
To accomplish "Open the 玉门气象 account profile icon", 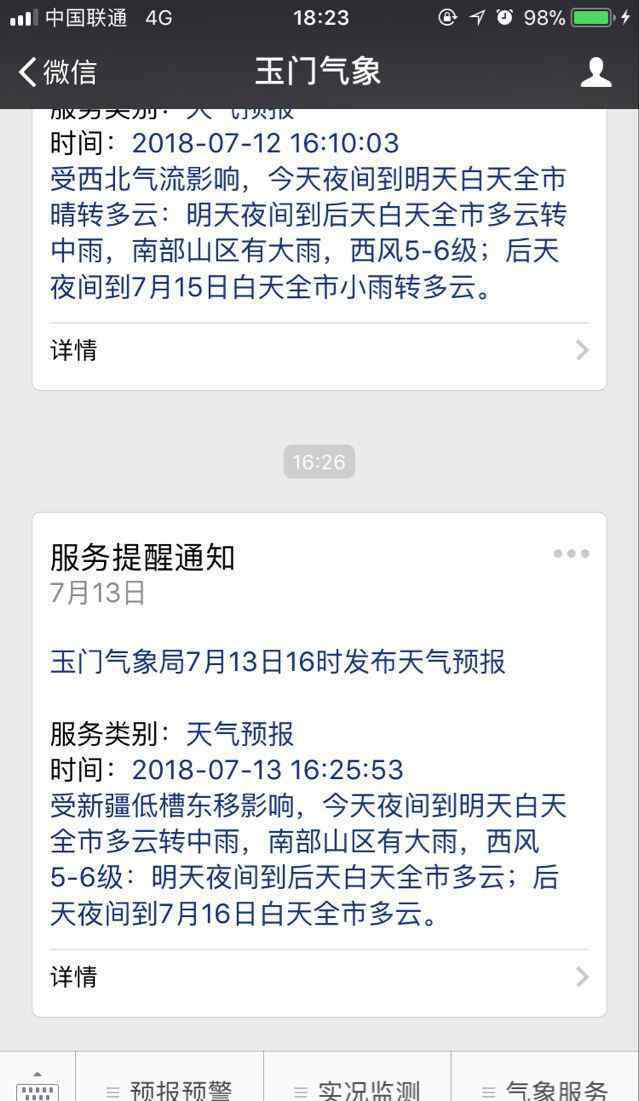I will tap(596, 72).
